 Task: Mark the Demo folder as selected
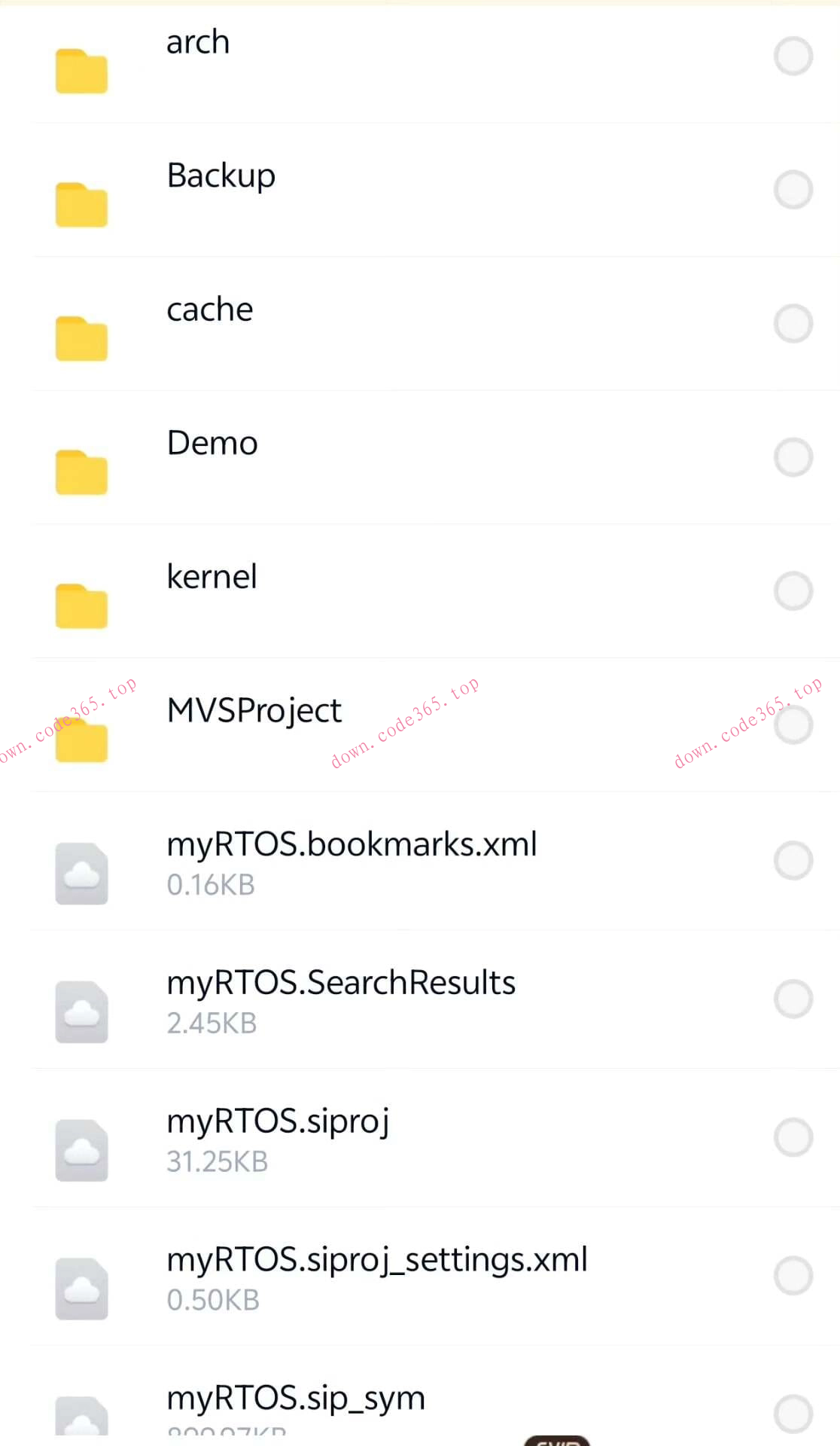[x=793, y=457]
